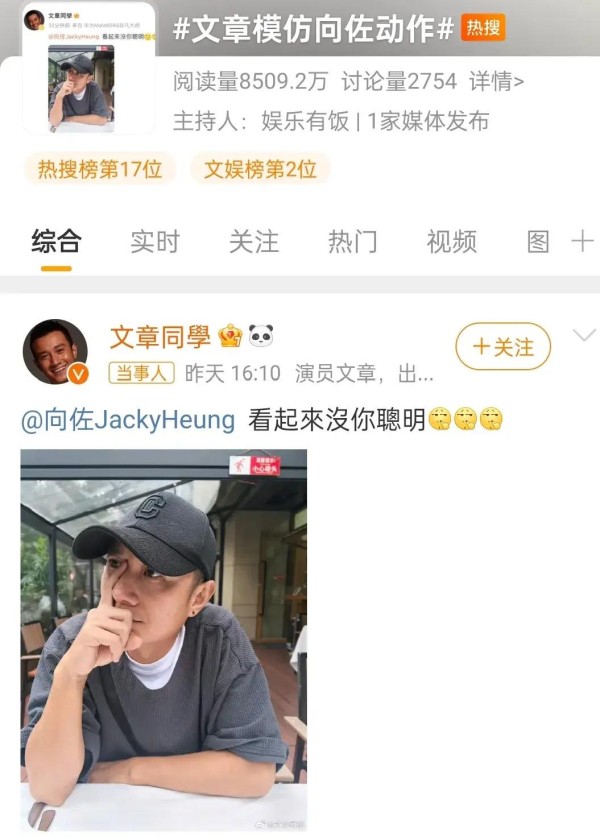Switch to the 视频 tab
This screenshot has height=840, width=600.
(x=451, y=242)
